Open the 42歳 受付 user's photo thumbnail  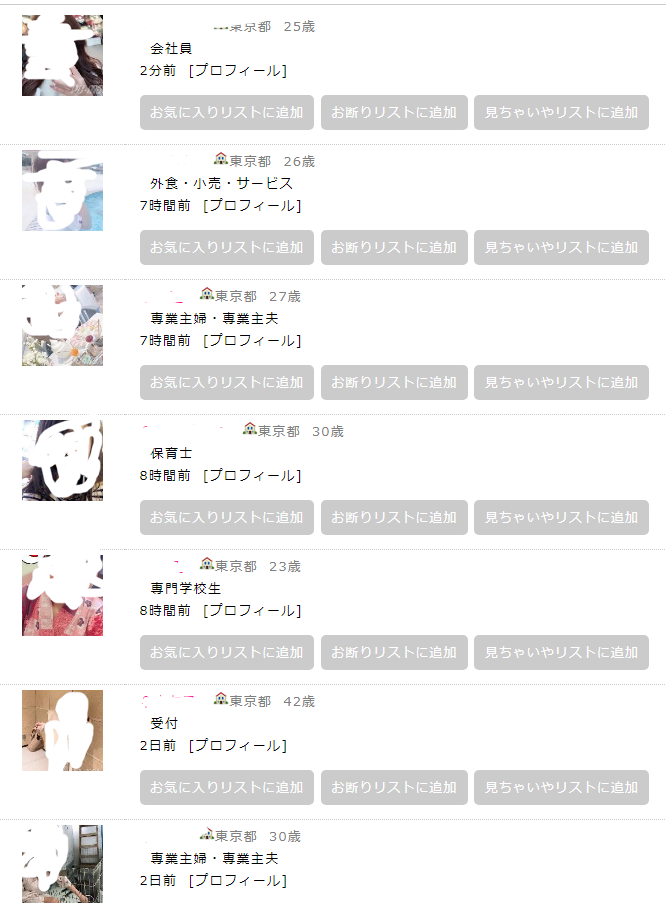click(x=62, y=730)
